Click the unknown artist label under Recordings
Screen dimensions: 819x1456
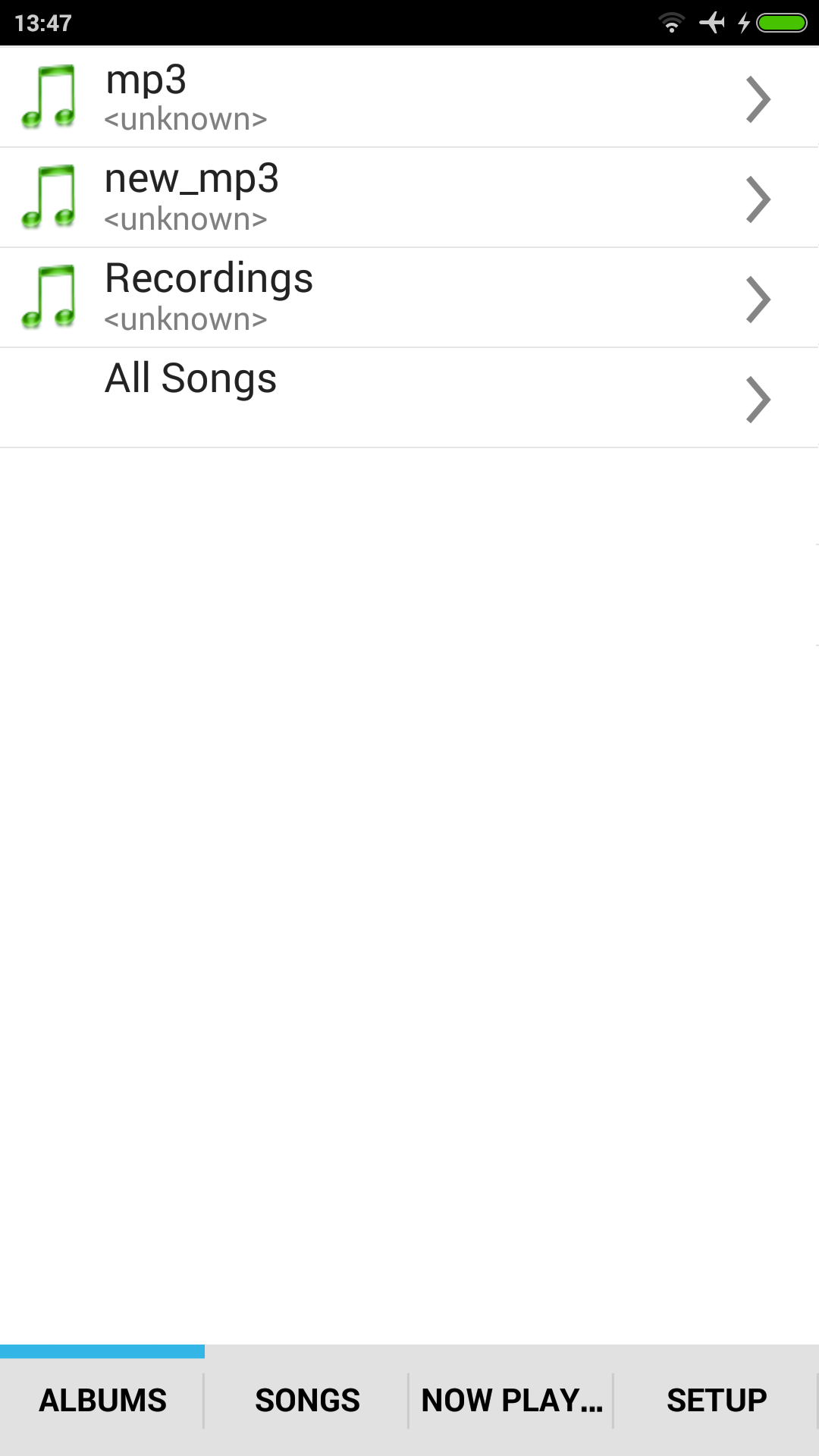pyautogui.click(x=186, y=319)
